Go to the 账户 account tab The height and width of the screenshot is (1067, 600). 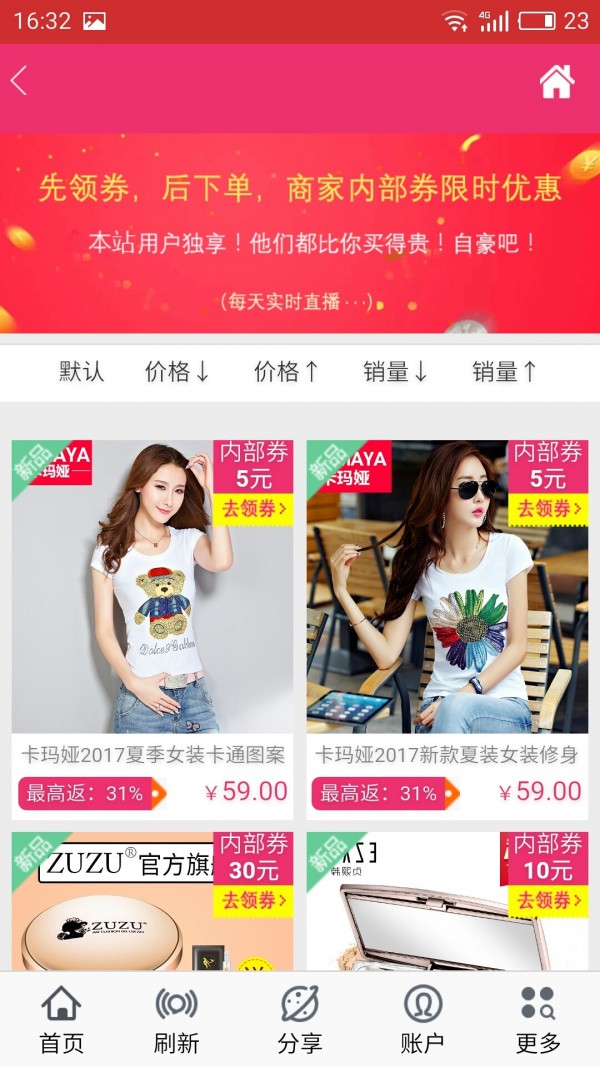[422, 1019]
